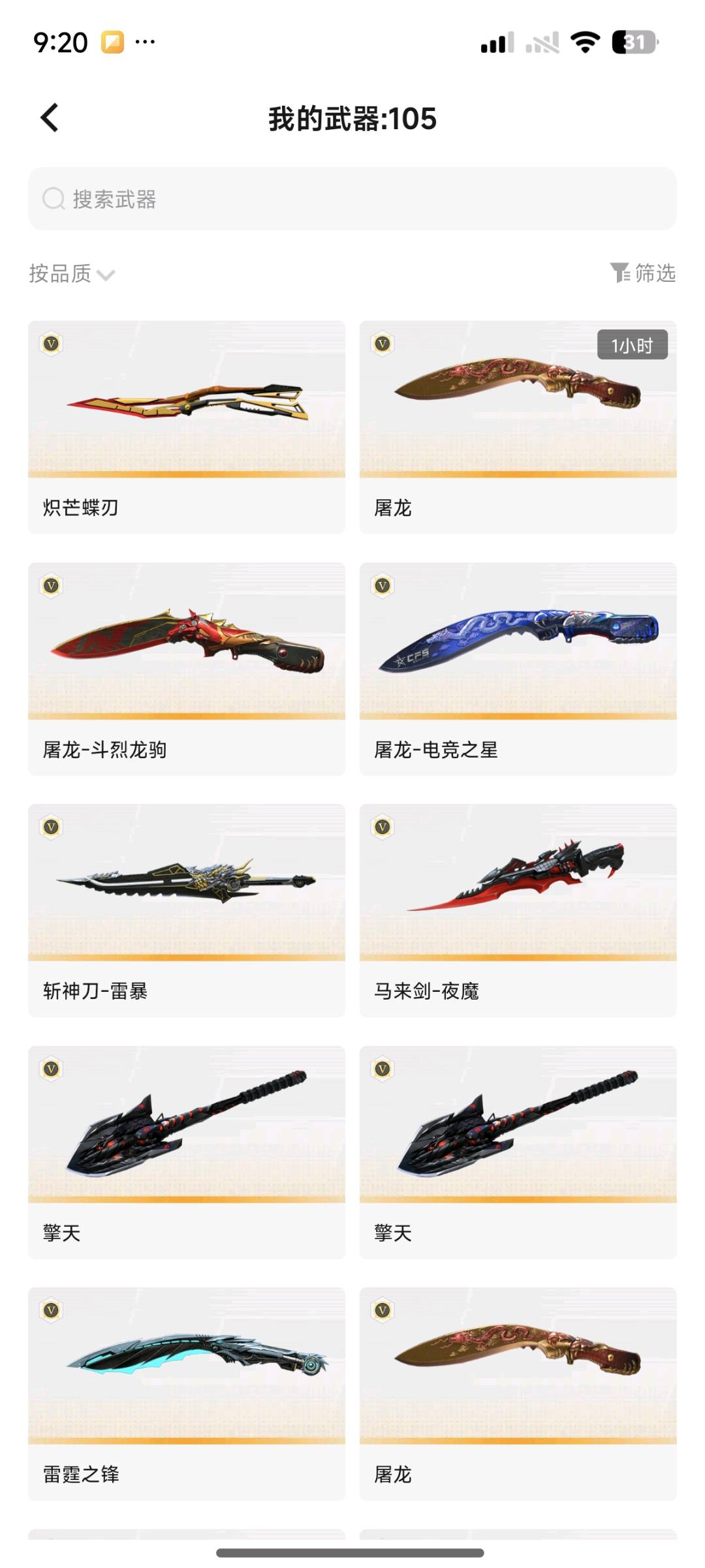The height and width of the screenshot is (1568, 705).
Task: Tap the 搜索武器 search field
Action: (x=352, y=199)
